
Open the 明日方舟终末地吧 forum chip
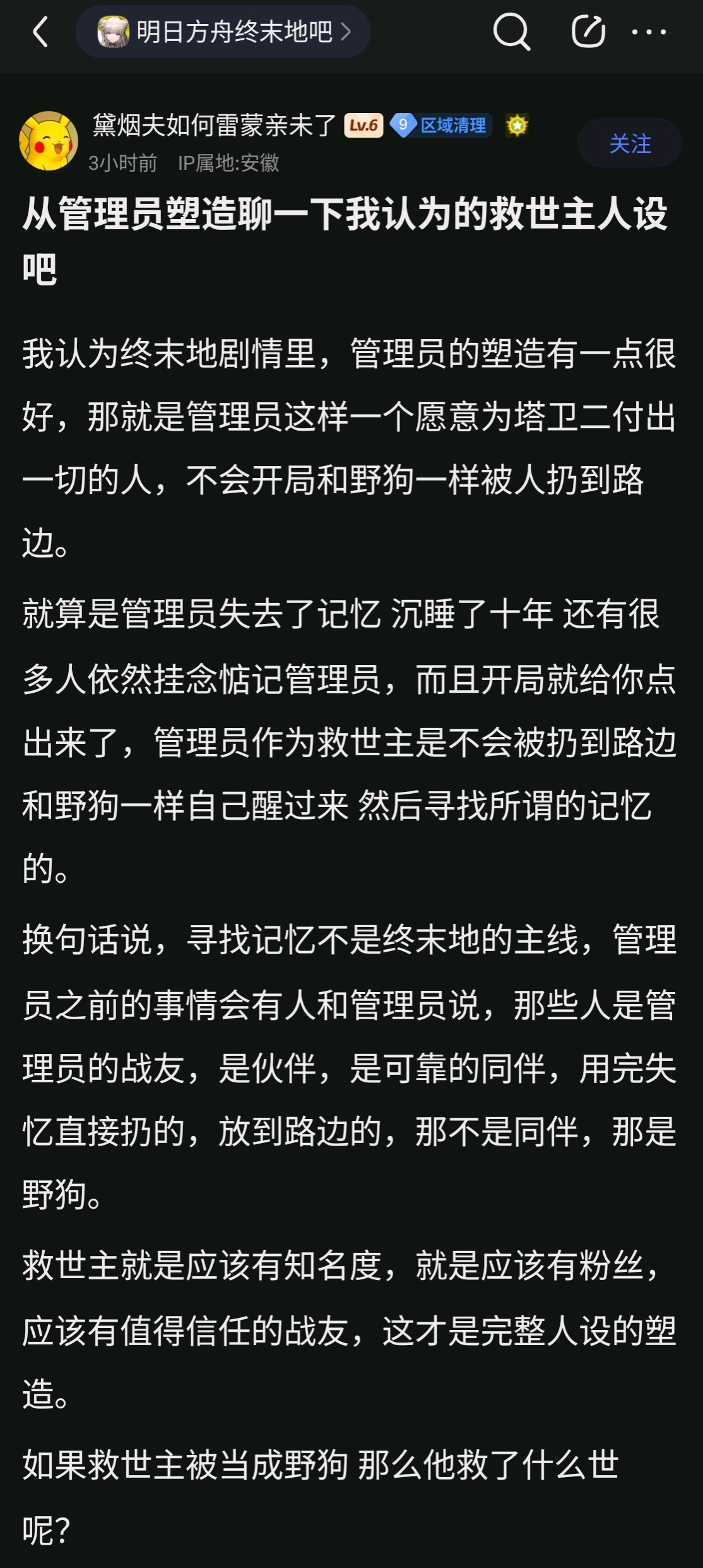click(223, 32)
